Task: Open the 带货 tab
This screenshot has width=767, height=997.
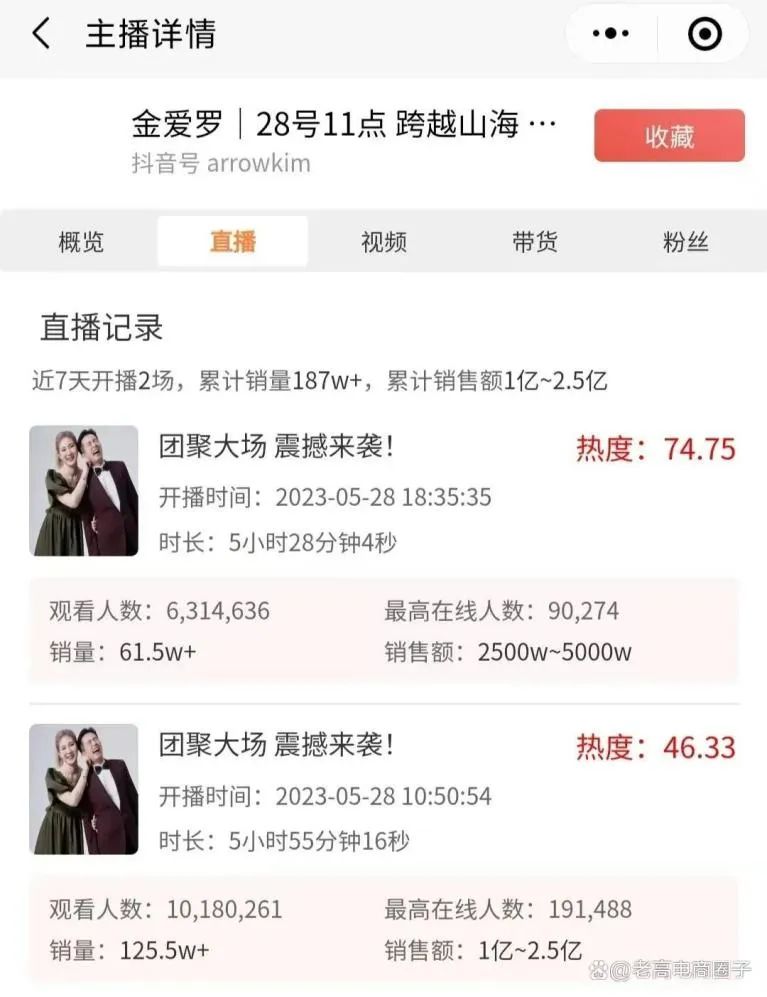Action: tap(532, 241)
